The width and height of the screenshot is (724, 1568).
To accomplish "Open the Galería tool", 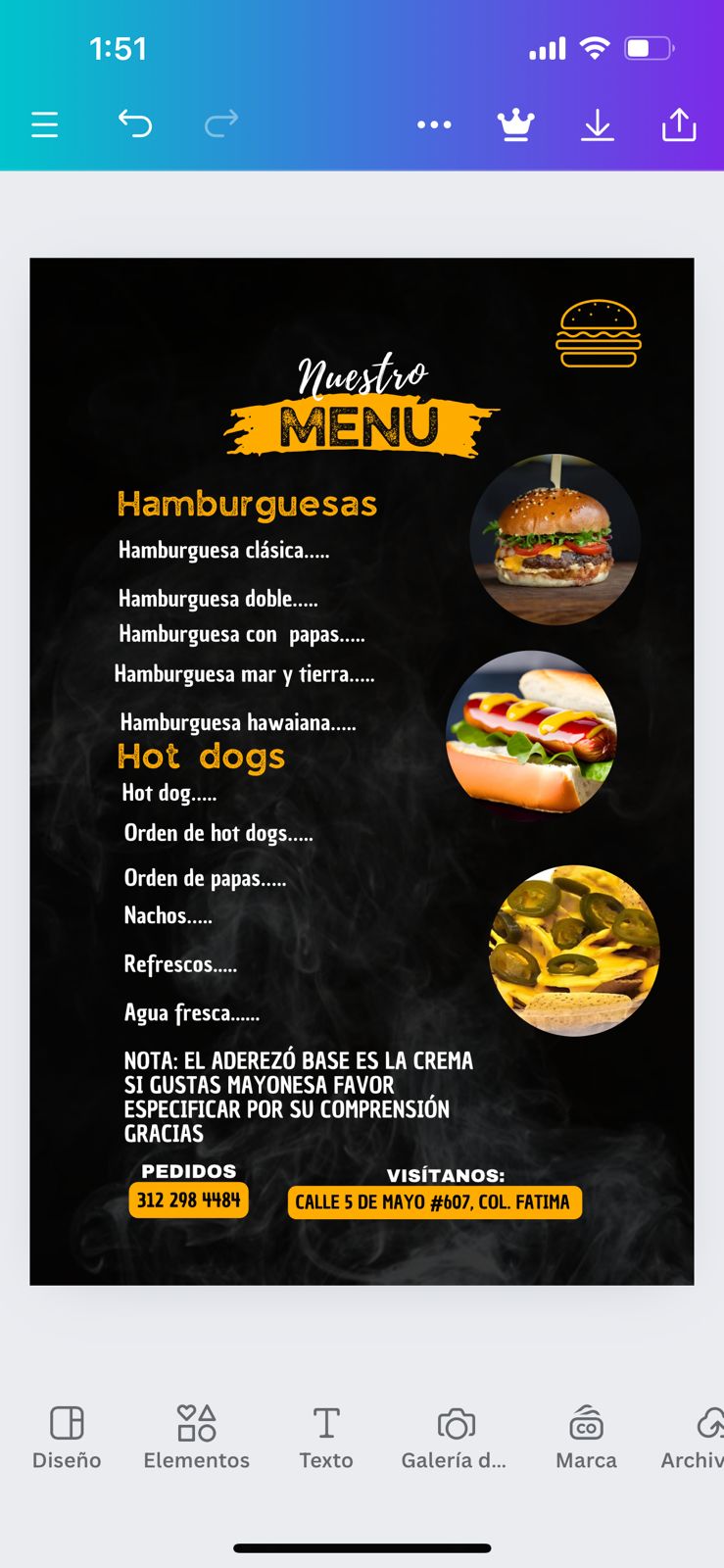I will tap(455, 1436).
